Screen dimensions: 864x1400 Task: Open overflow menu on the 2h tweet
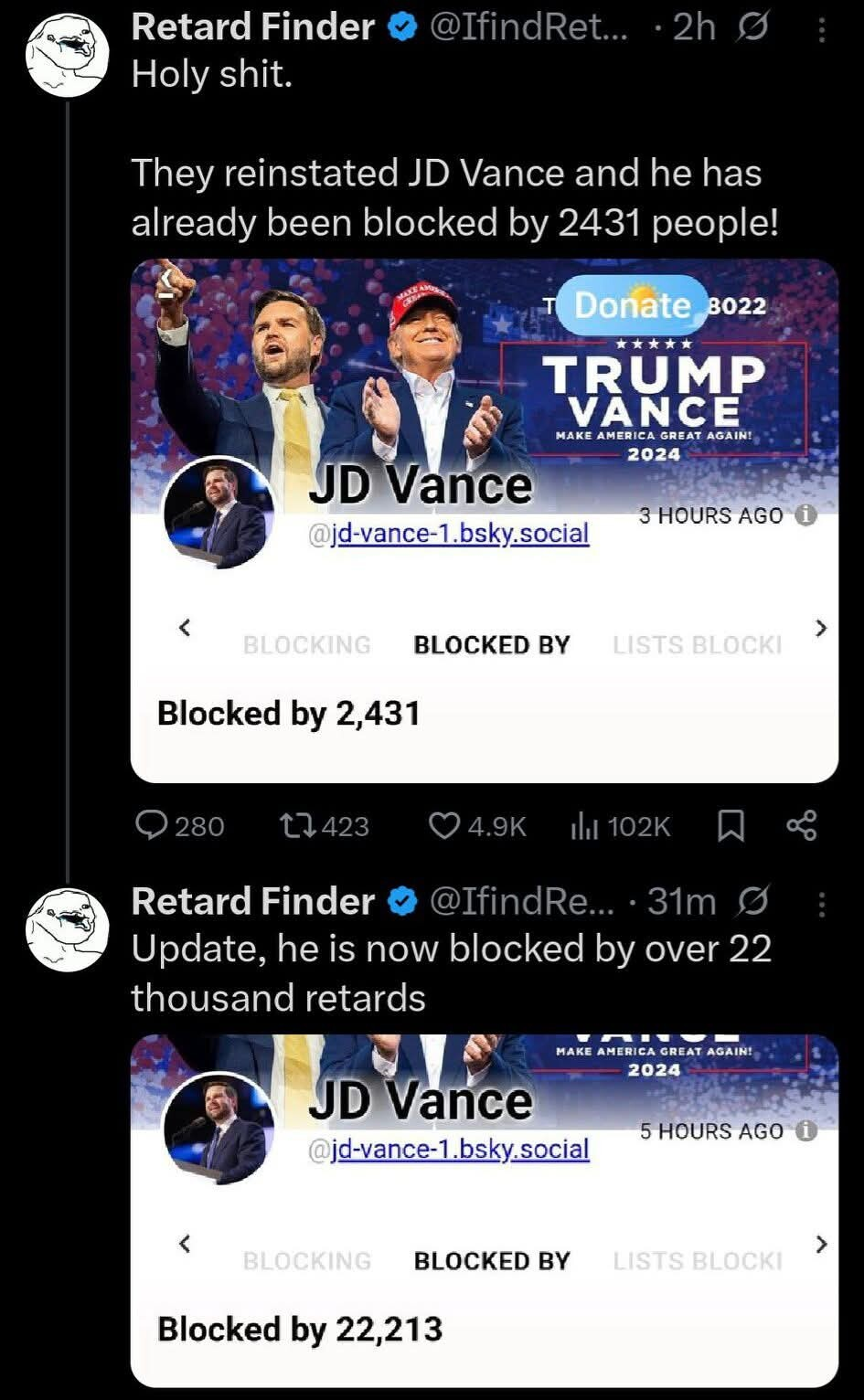tap(820, 31)
